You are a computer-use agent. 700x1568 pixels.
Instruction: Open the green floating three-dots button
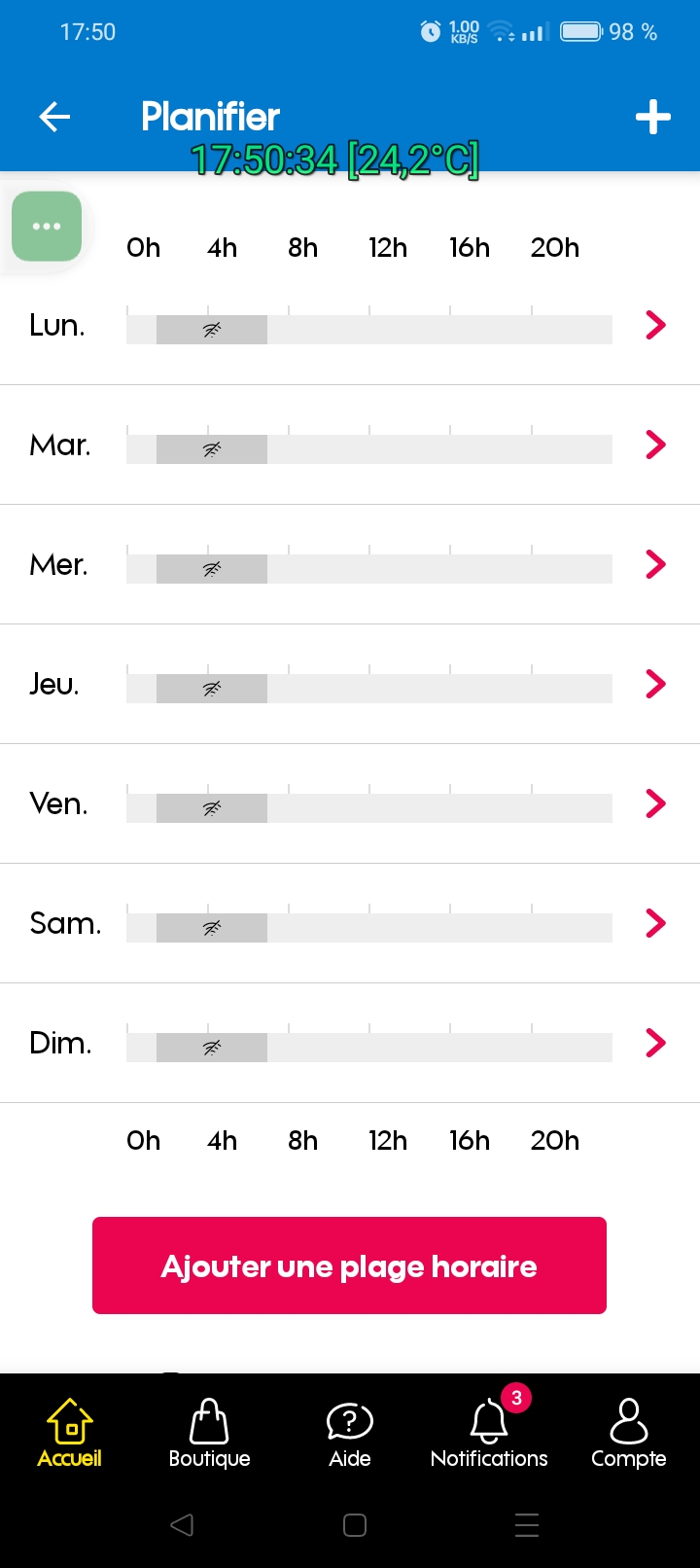(x=47, y=227)
